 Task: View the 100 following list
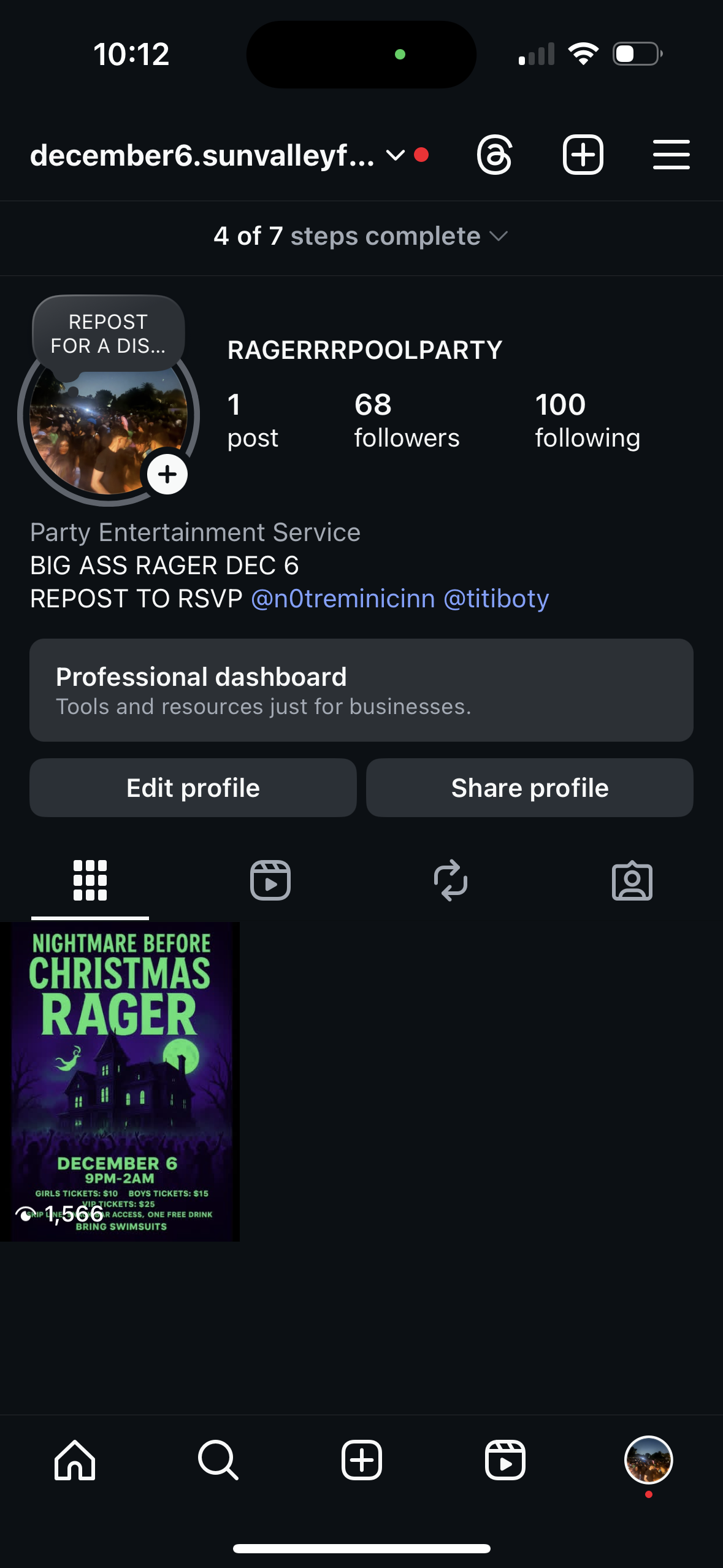pos(587,421)
